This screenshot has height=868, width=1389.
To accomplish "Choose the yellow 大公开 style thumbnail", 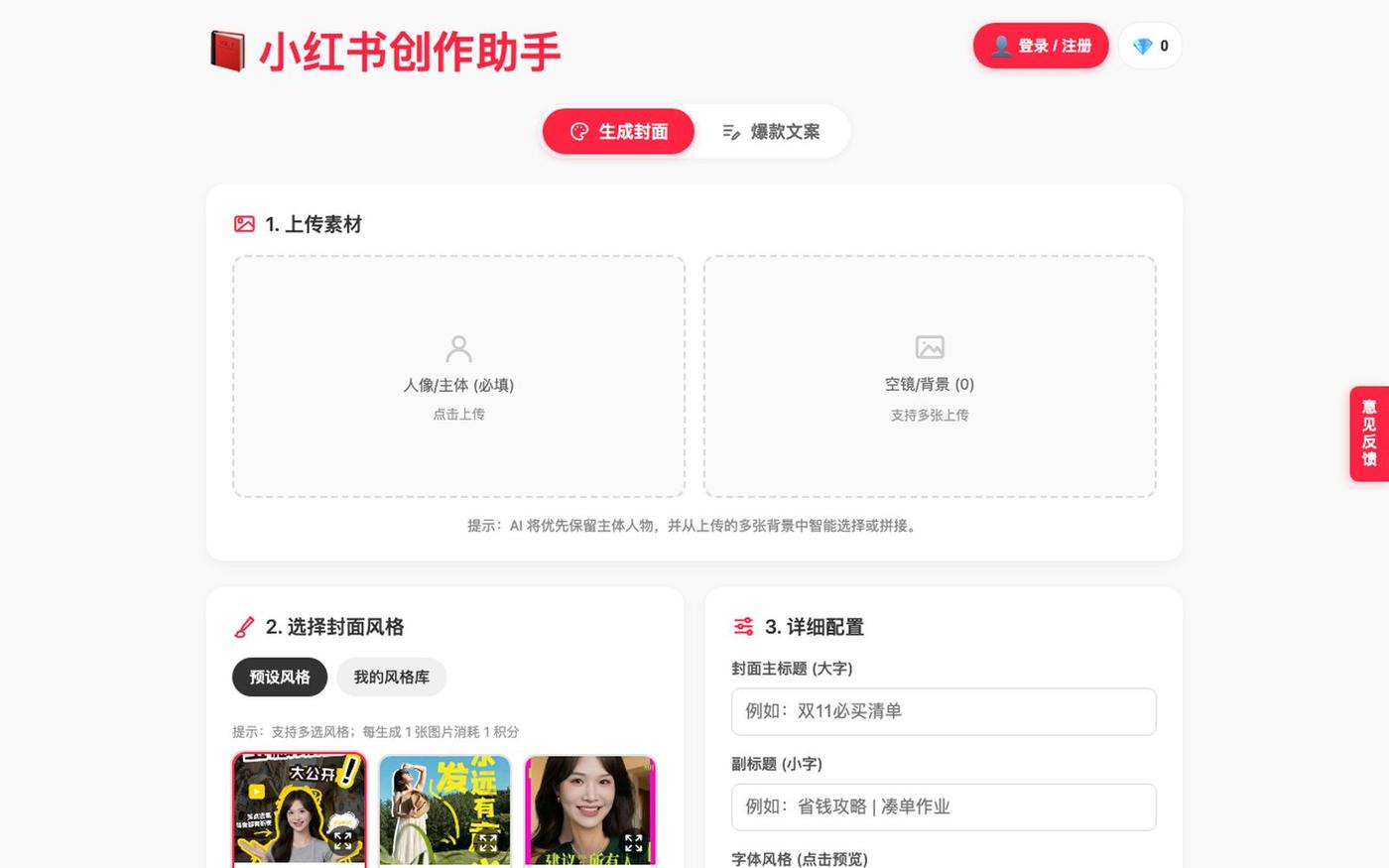I will 300,809.
